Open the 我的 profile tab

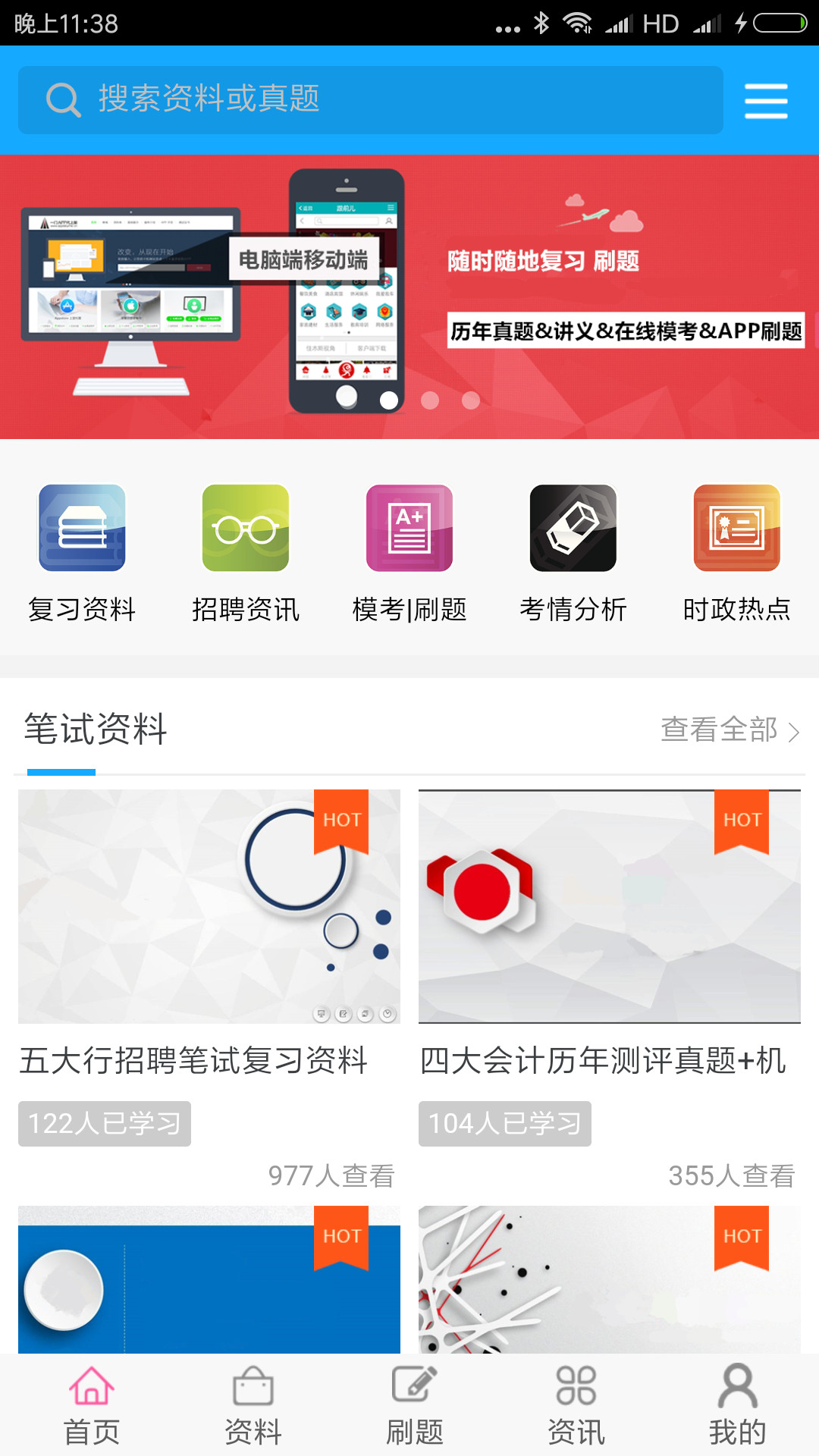click(x=737, y=1405)
